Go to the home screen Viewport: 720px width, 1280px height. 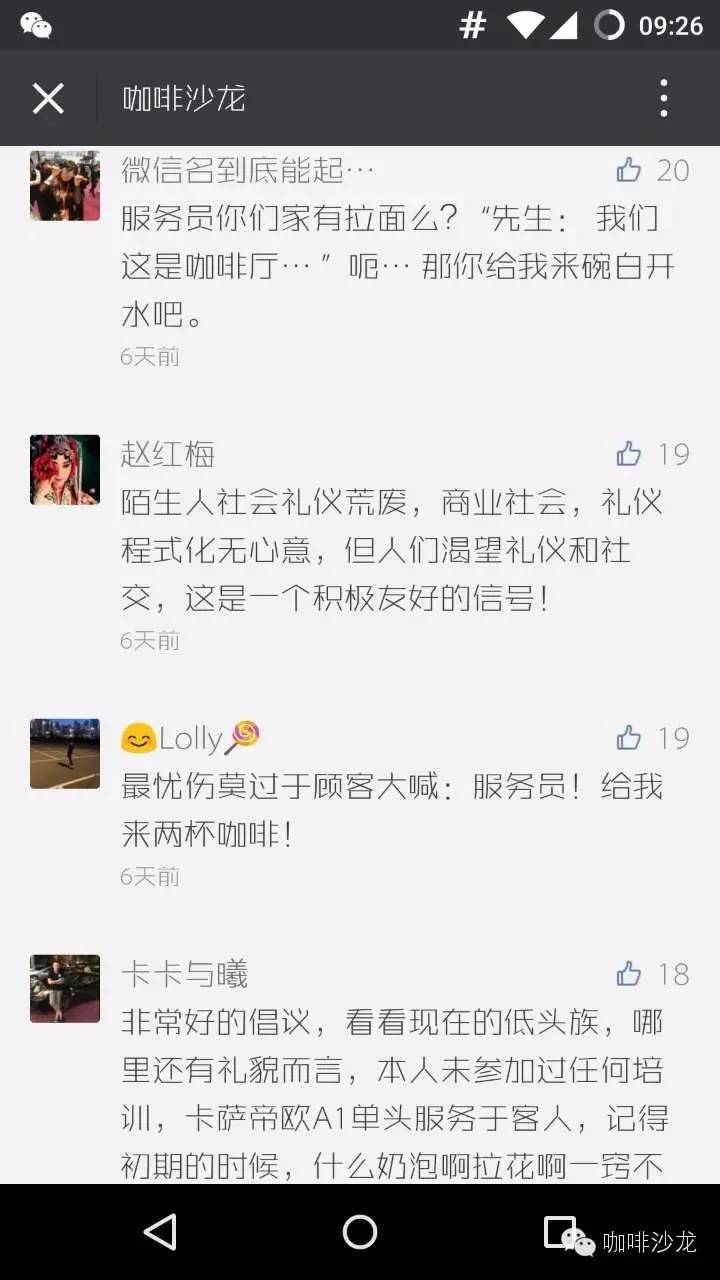(x=360, y=1232)
